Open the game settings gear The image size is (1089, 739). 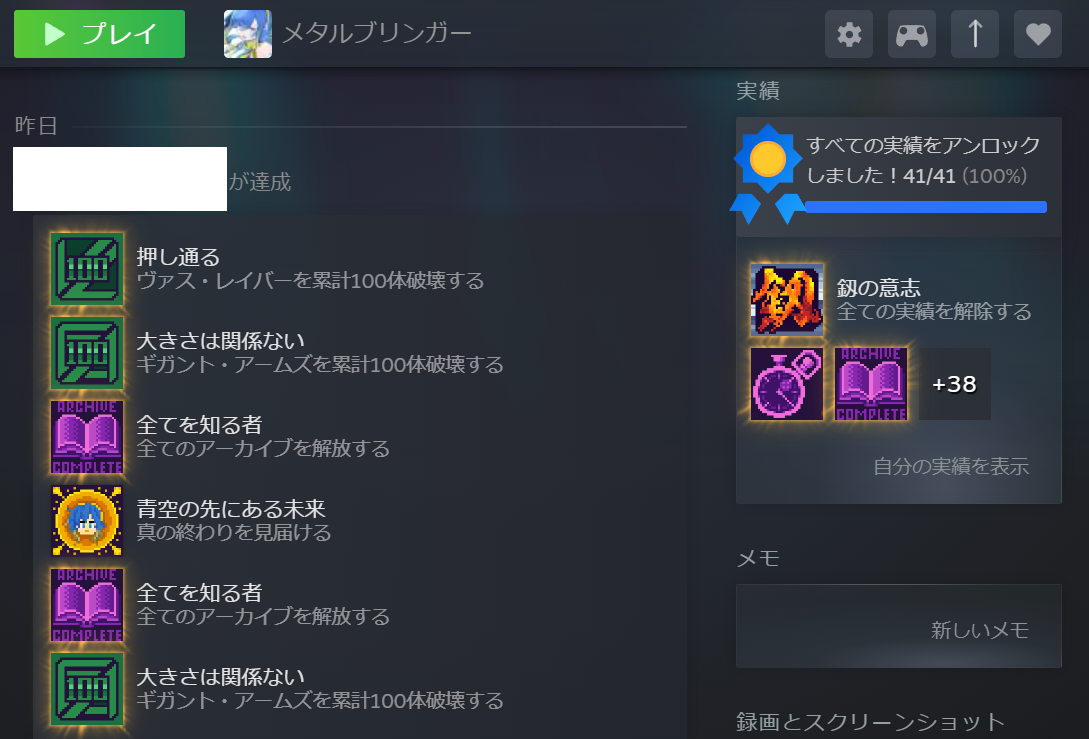pyautogui.click(x=849, y=35)
